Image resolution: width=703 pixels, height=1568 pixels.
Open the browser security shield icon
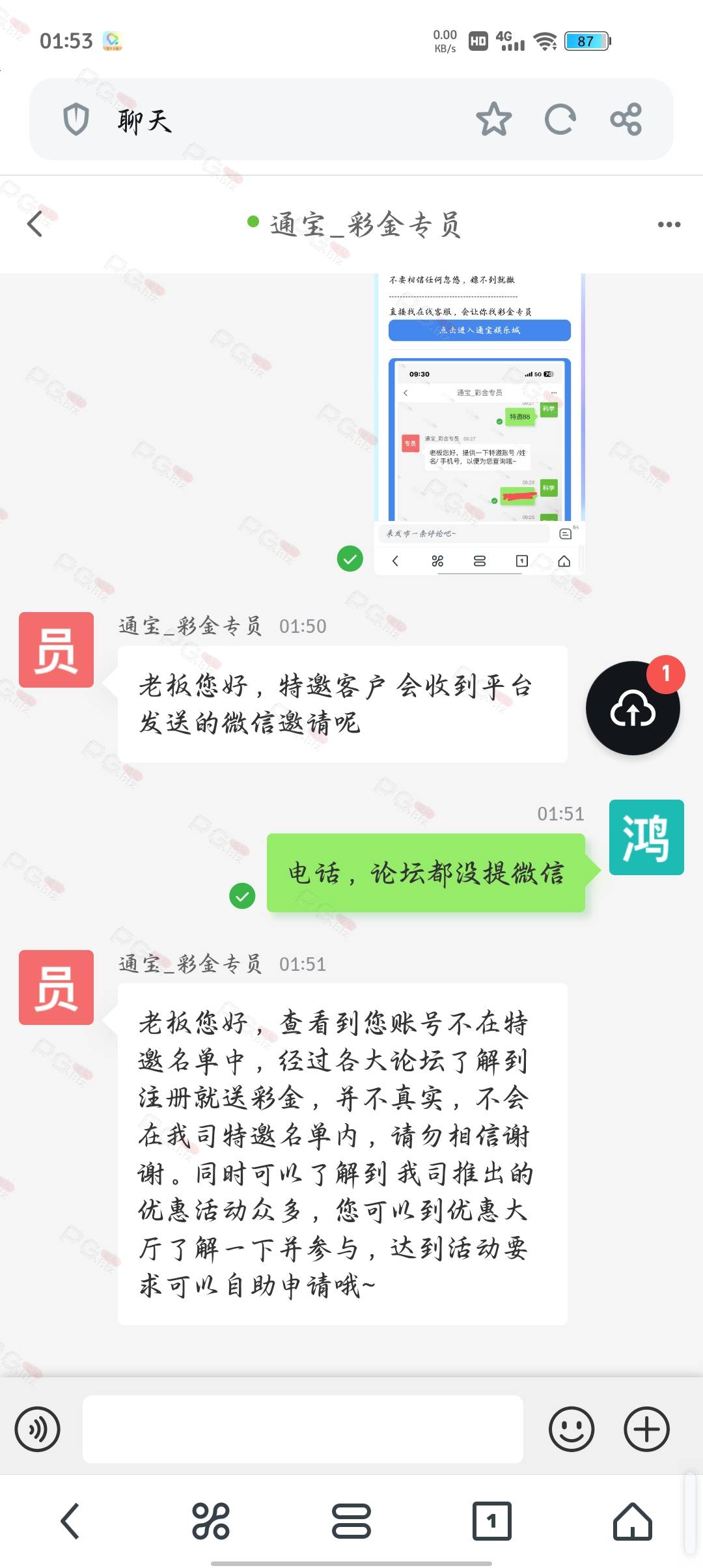(x=76, y=120)
